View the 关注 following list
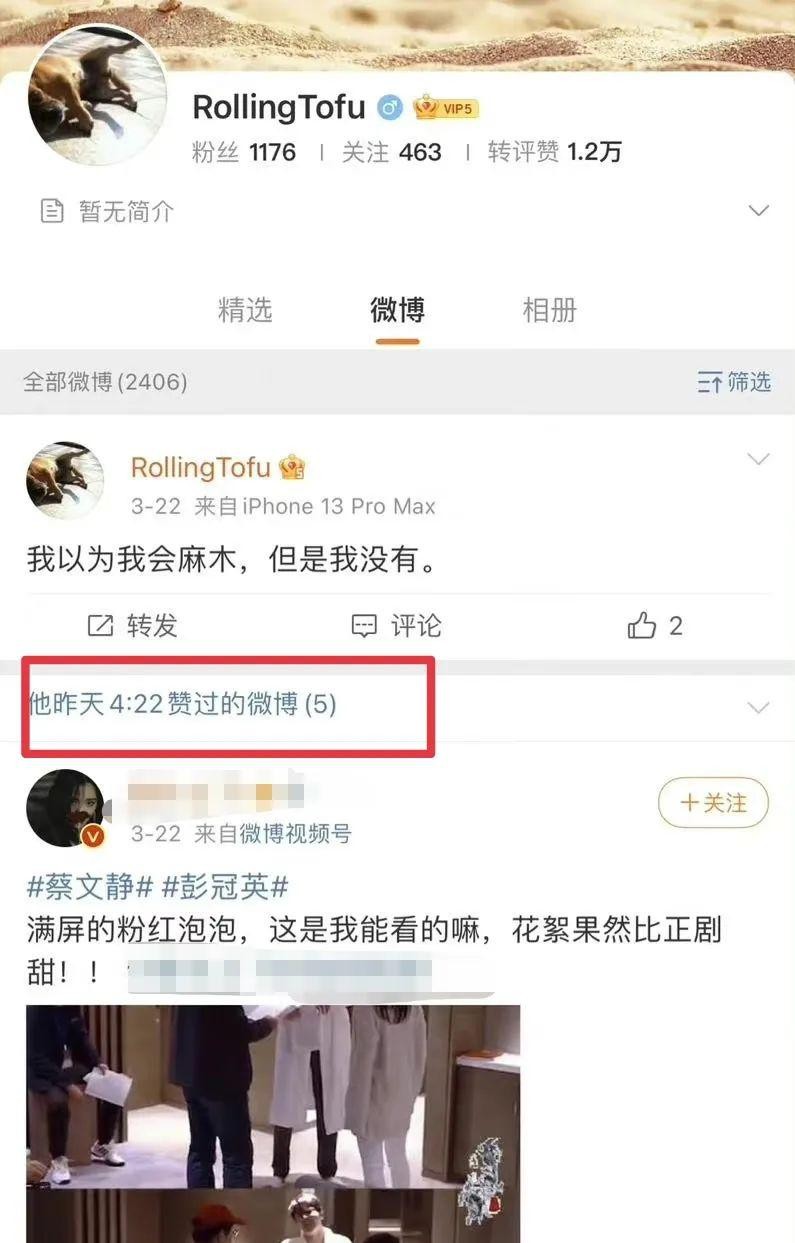This screenshot has height=1243, width=795. click(391, 152)
